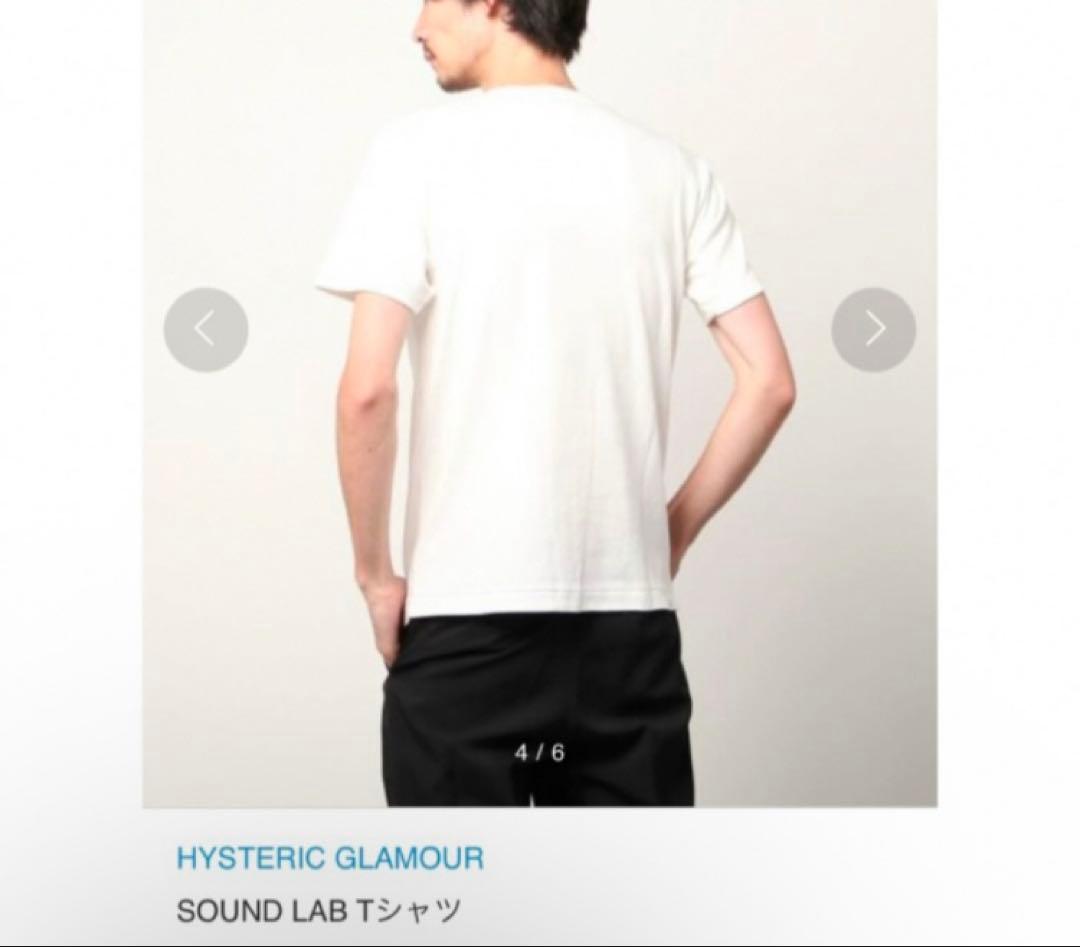Open the HYSTERIC GLAMOUR brand link
Screen dimensions: 1080x947
click(x=330, y=858)
